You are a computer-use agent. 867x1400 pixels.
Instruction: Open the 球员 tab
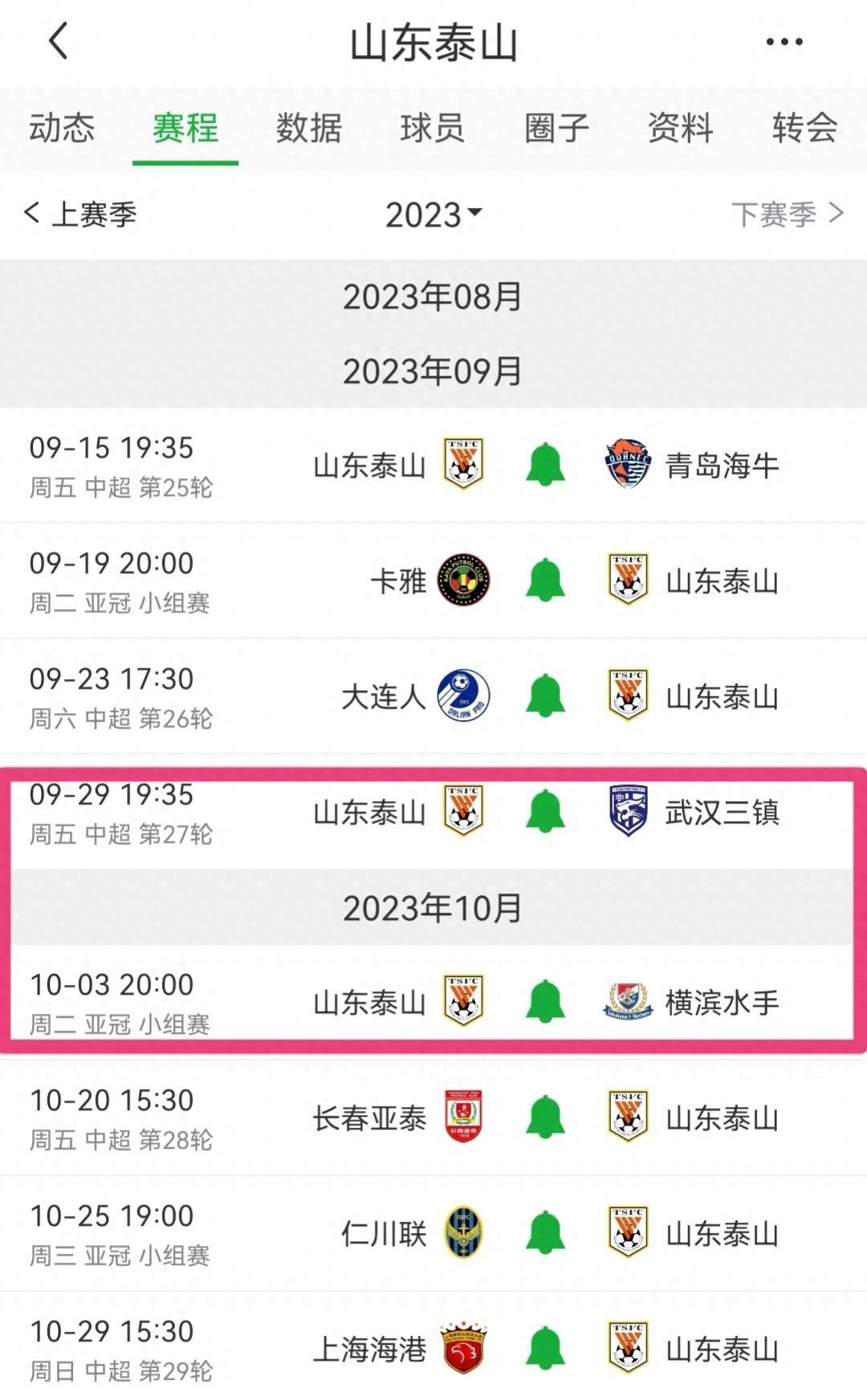click(433, 128)
